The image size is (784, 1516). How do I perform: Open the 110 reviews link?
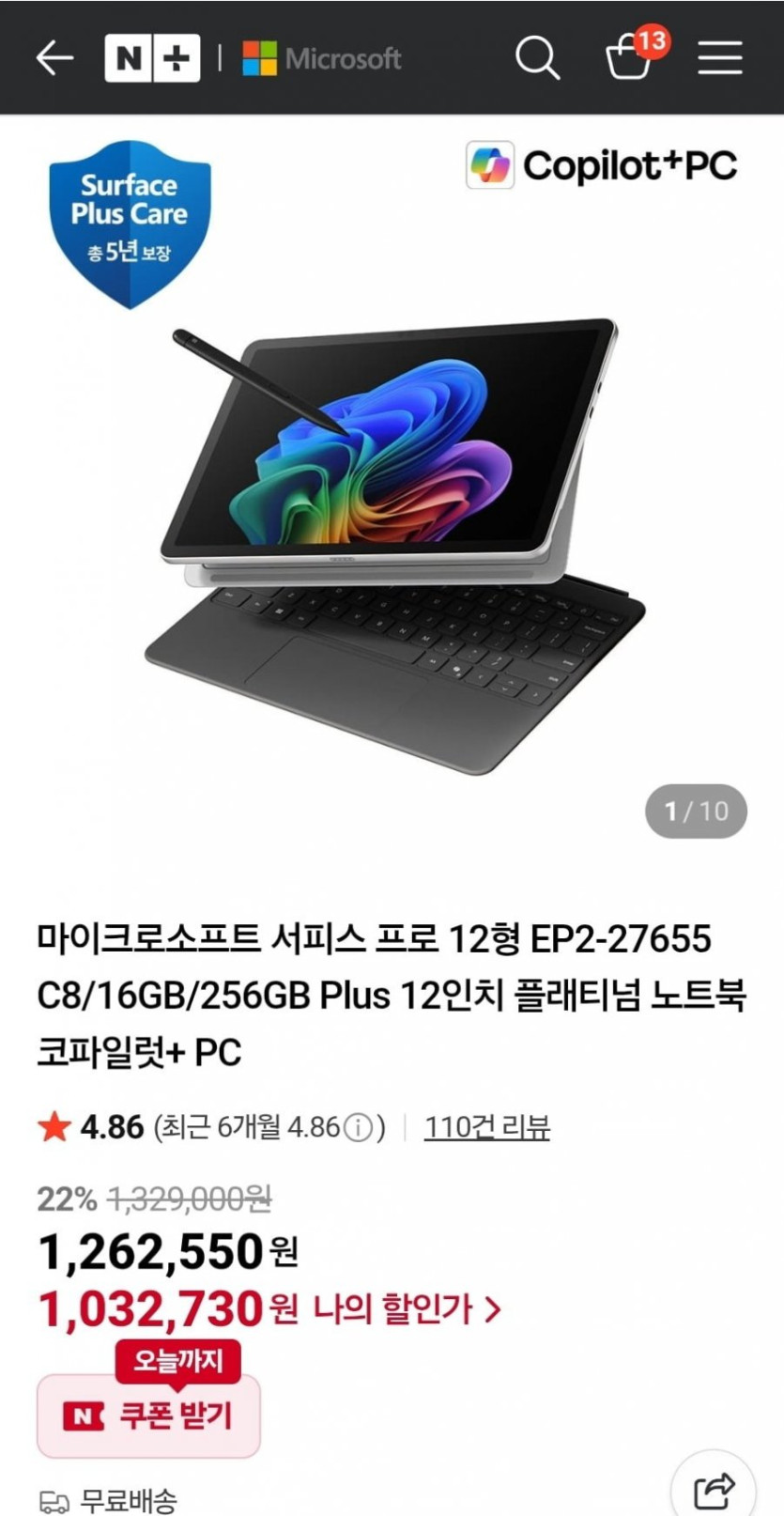coord(486,1127)
